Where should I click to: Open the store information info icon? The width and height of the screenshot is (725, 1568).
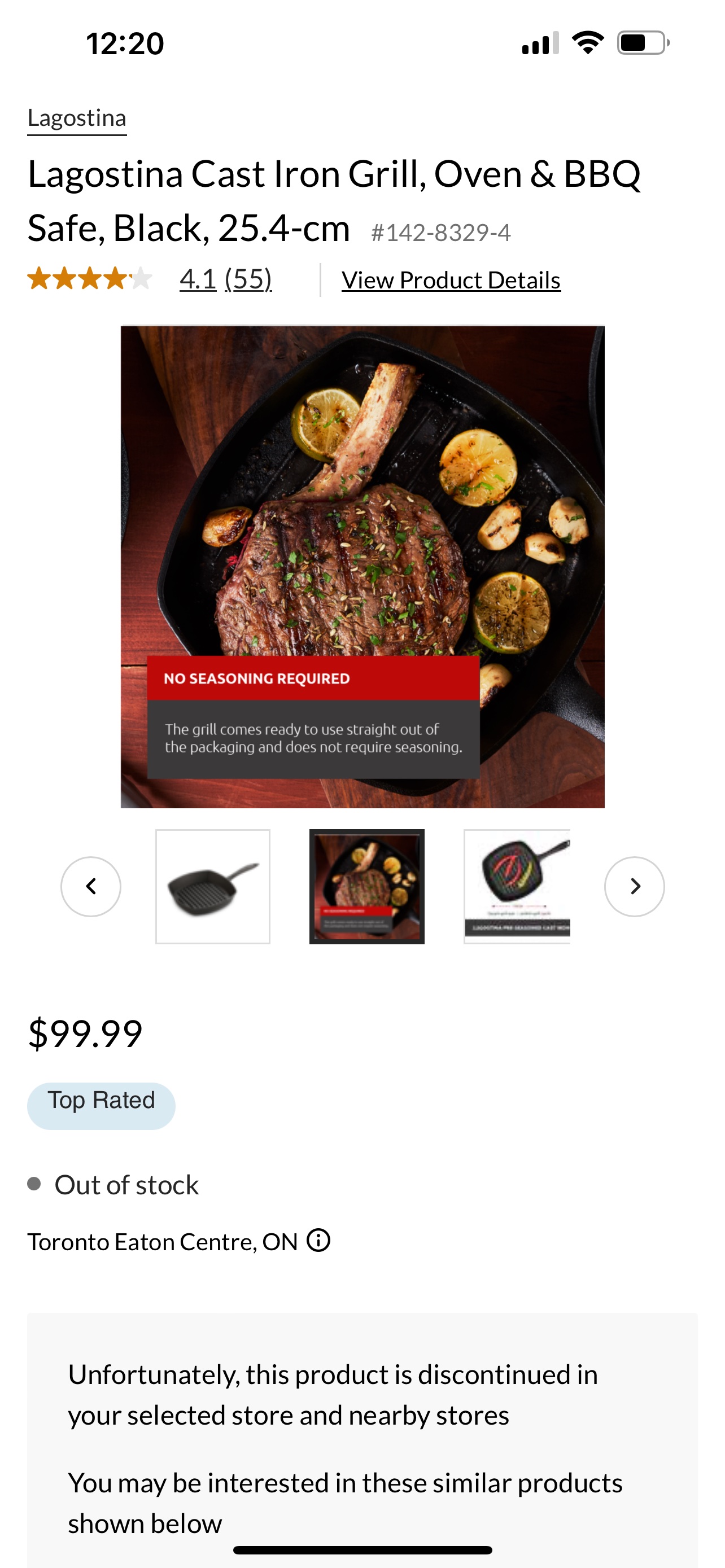[x=319, y=1241]
